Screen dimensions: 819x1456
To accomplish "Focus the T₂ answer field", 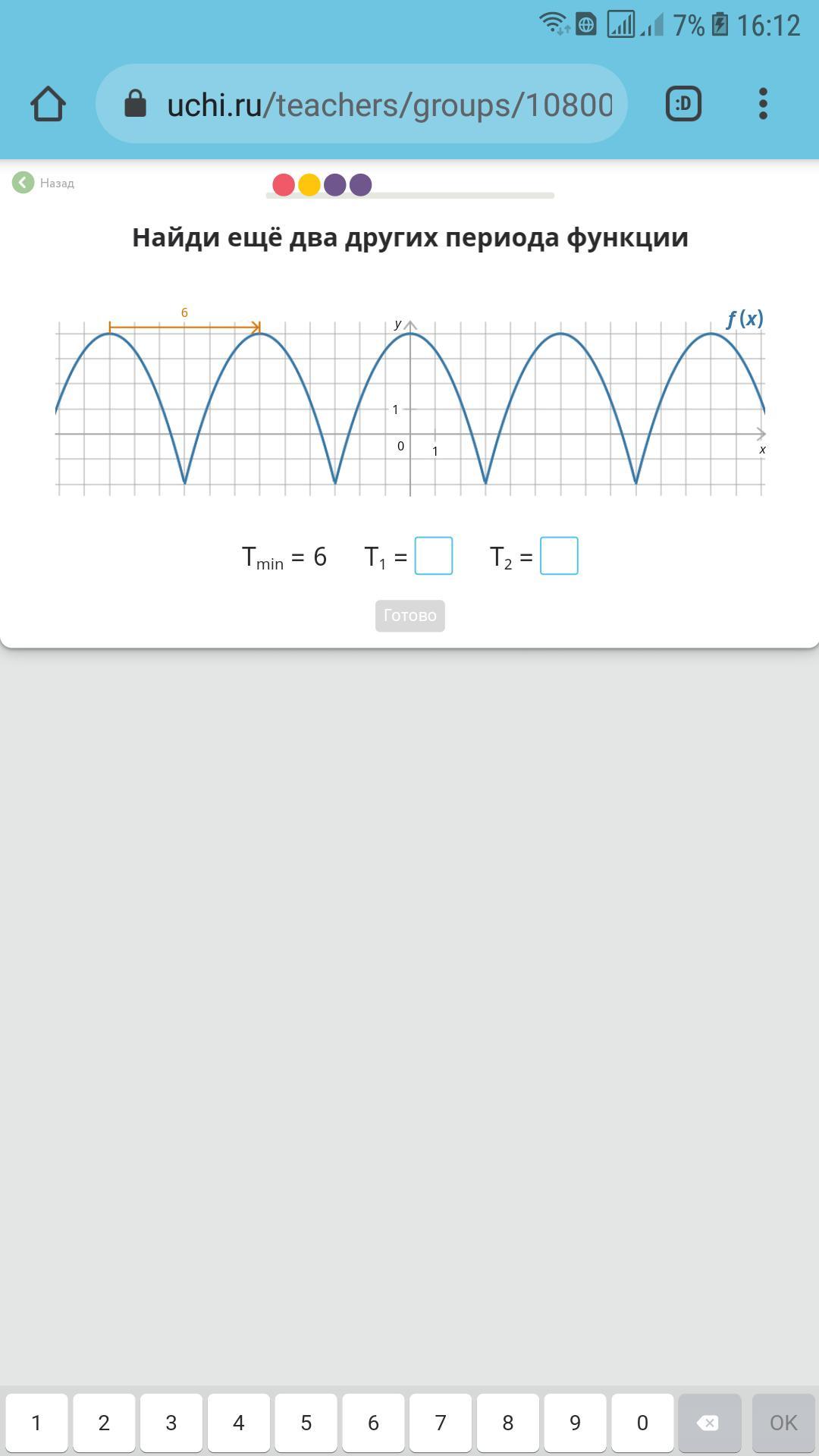I will (x=559, y=556).
